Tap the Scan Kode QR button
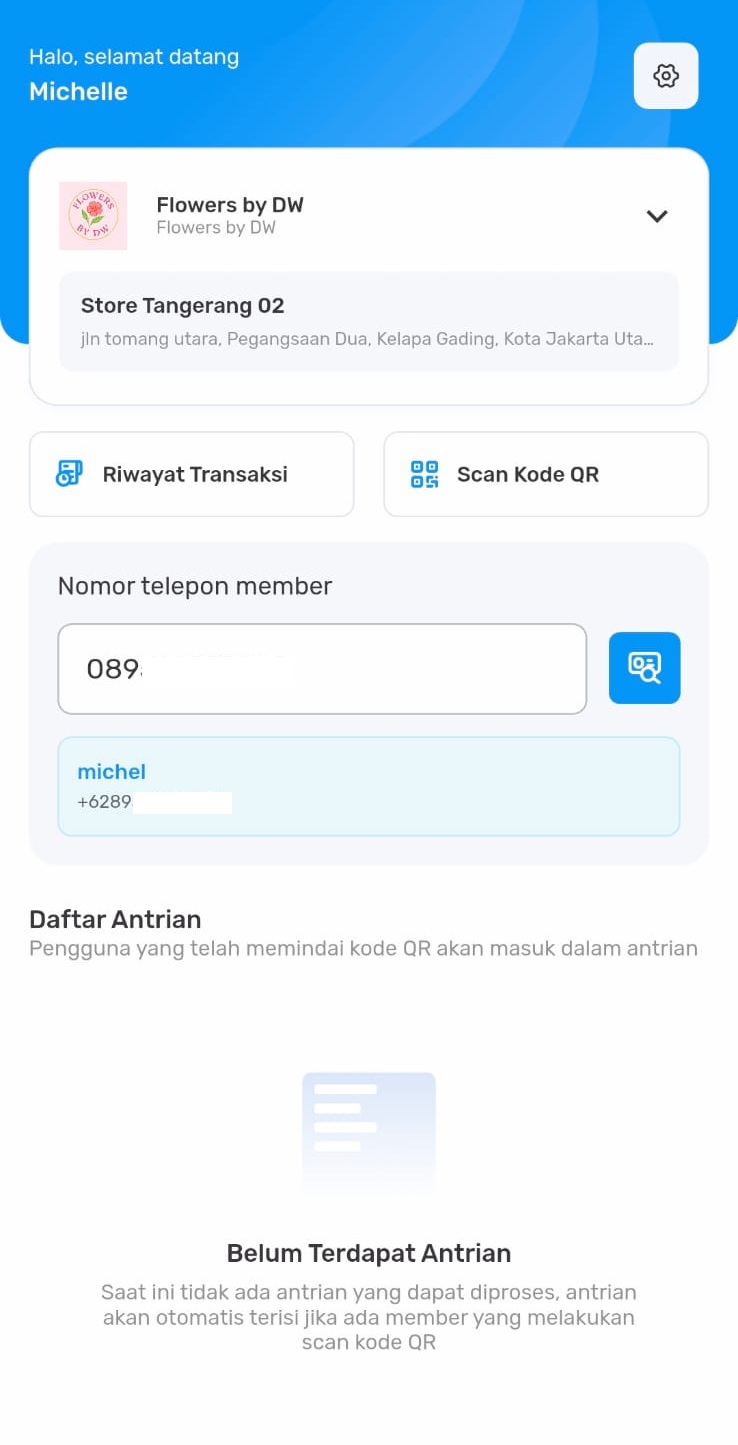Image resolution: width=738 pixels, height=1445 pixels. point(546,474)
